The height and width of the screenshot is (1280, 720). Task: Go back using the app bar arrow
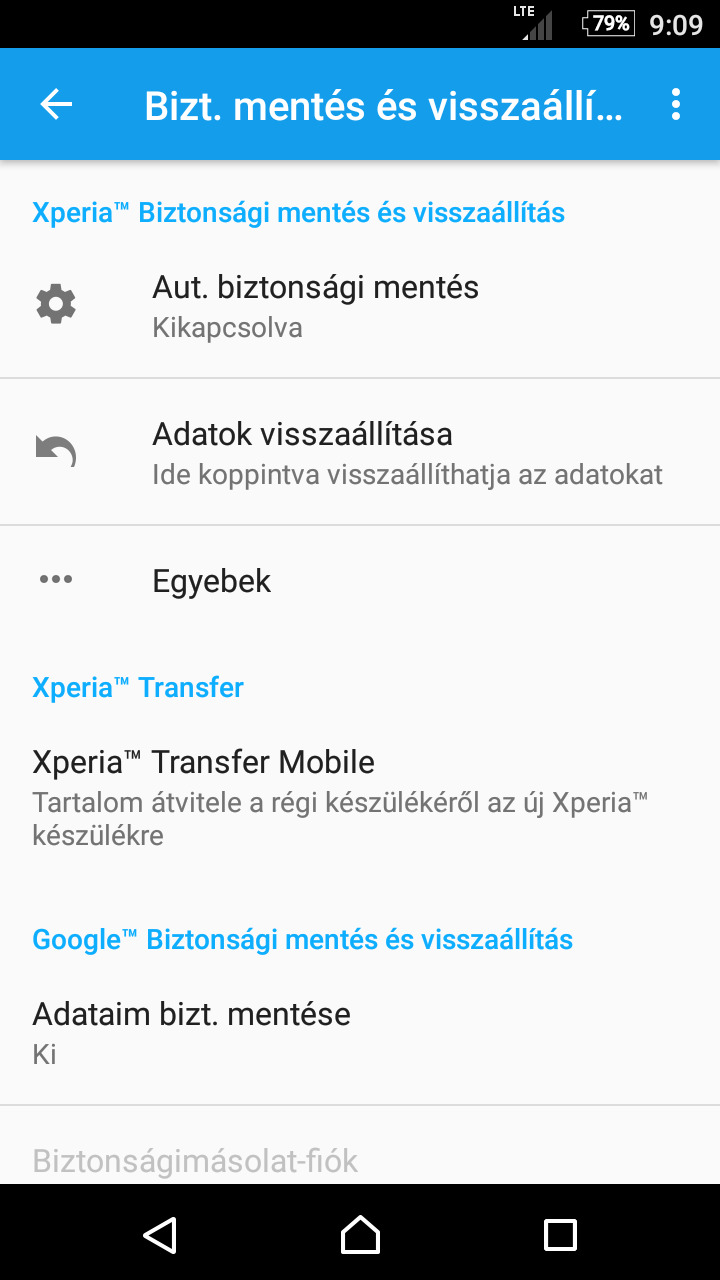coord(56,104)
